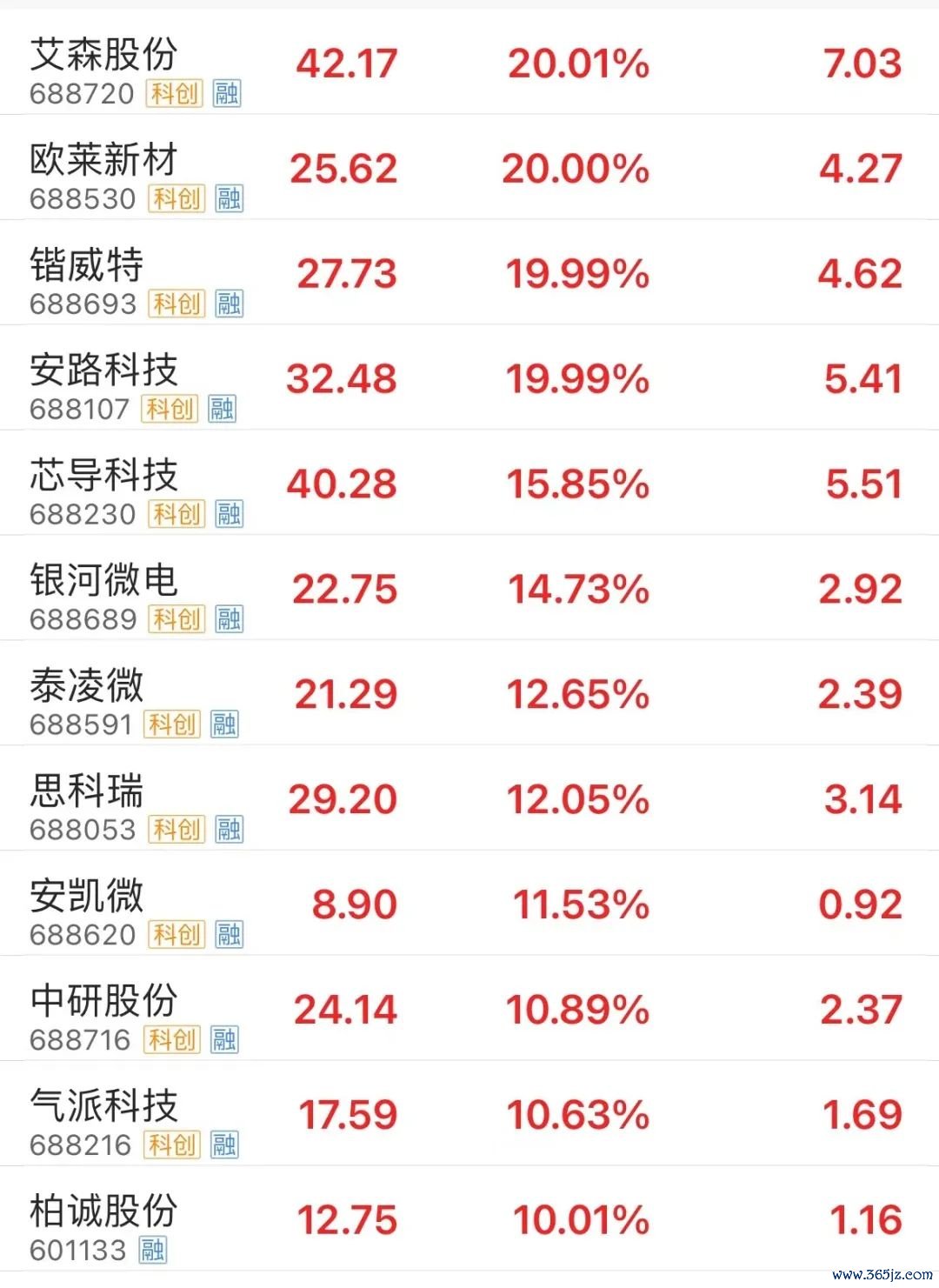Open the 艾森股份 stock row

[x=104, y=56]
